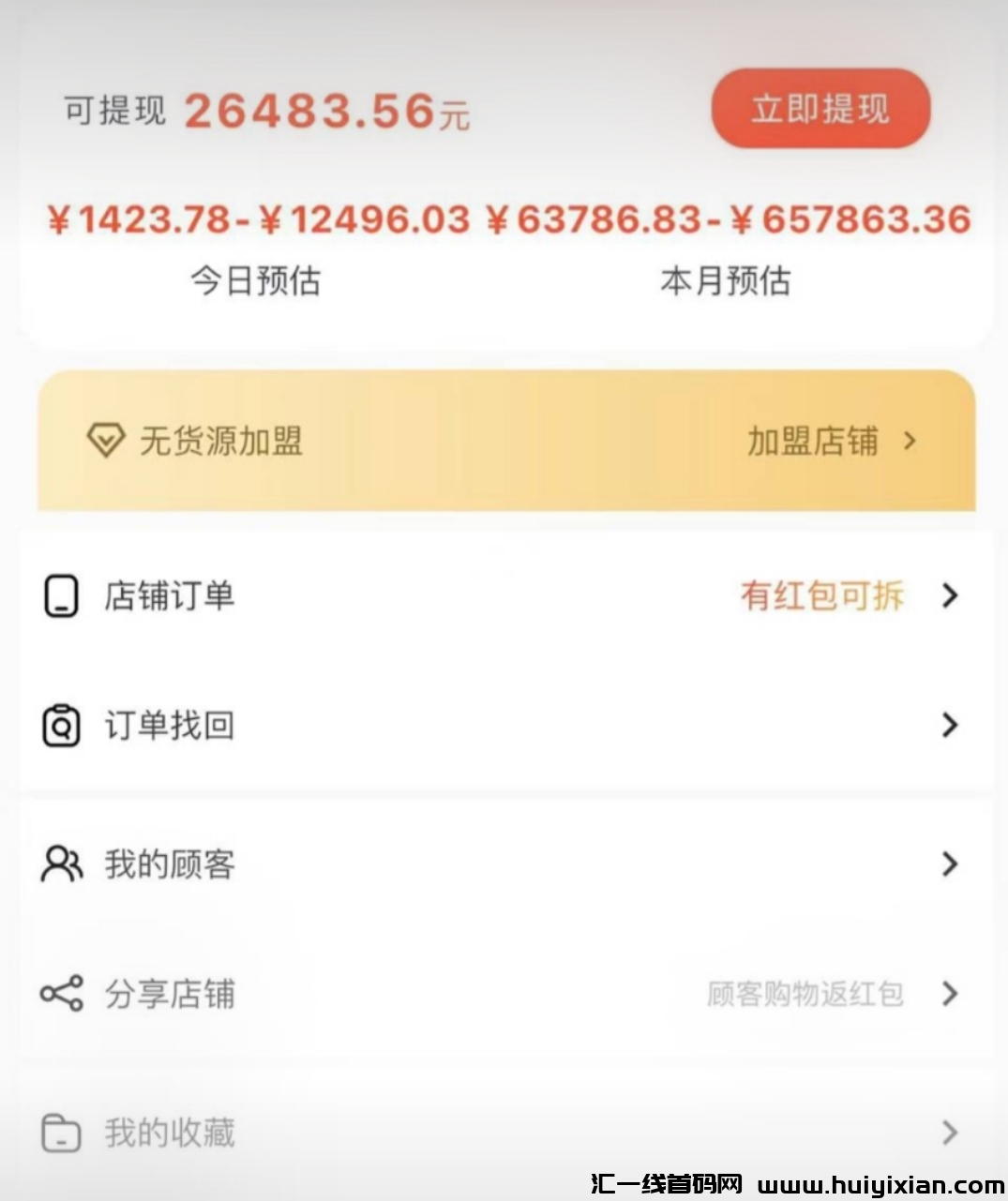Expand 店铺订单 with its right arrow
Screen dimensions: 1008x1201
coord(950,595)
